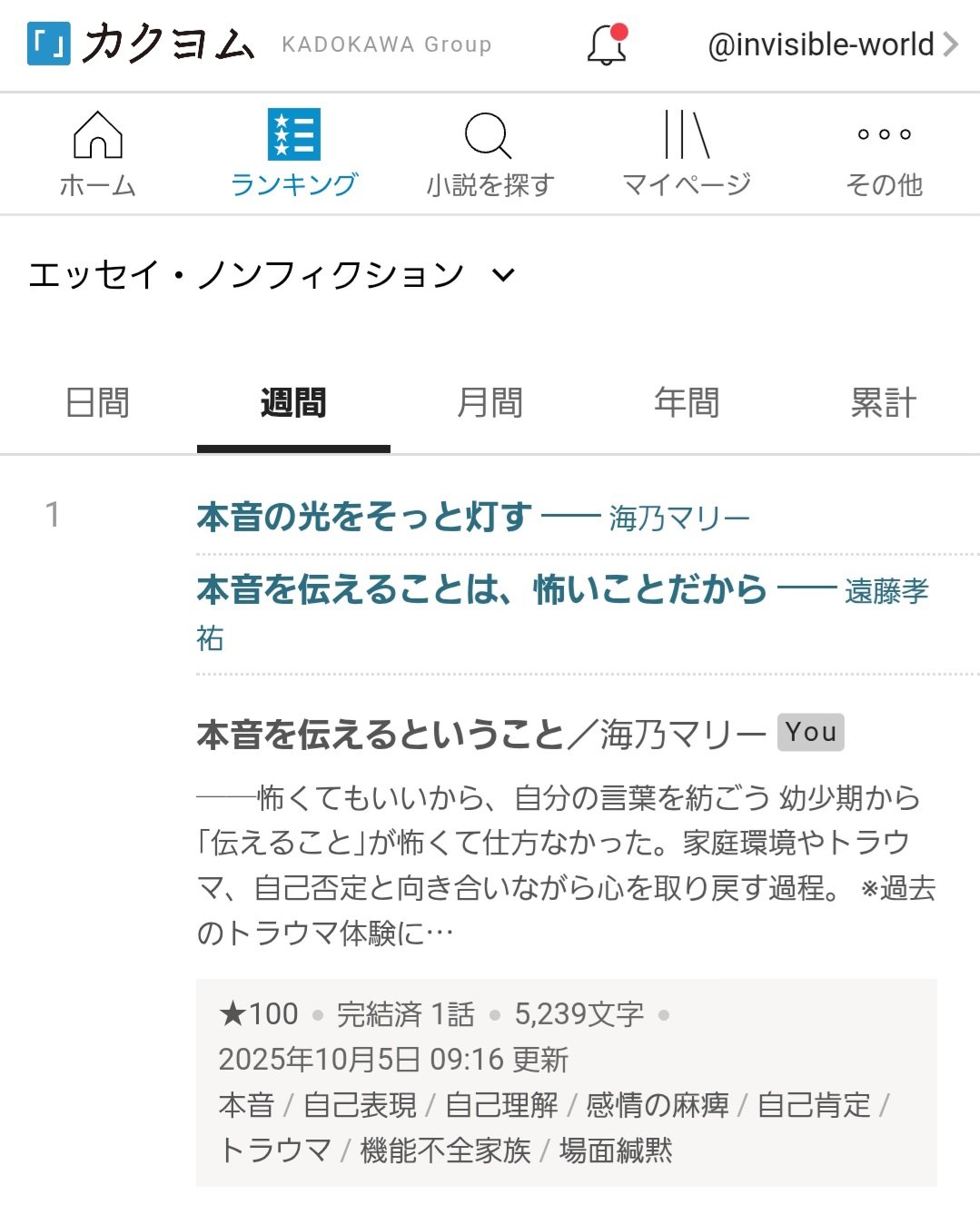Select the ランキング tab
This screenshot has height=1225, width=980.
[293, 154]
